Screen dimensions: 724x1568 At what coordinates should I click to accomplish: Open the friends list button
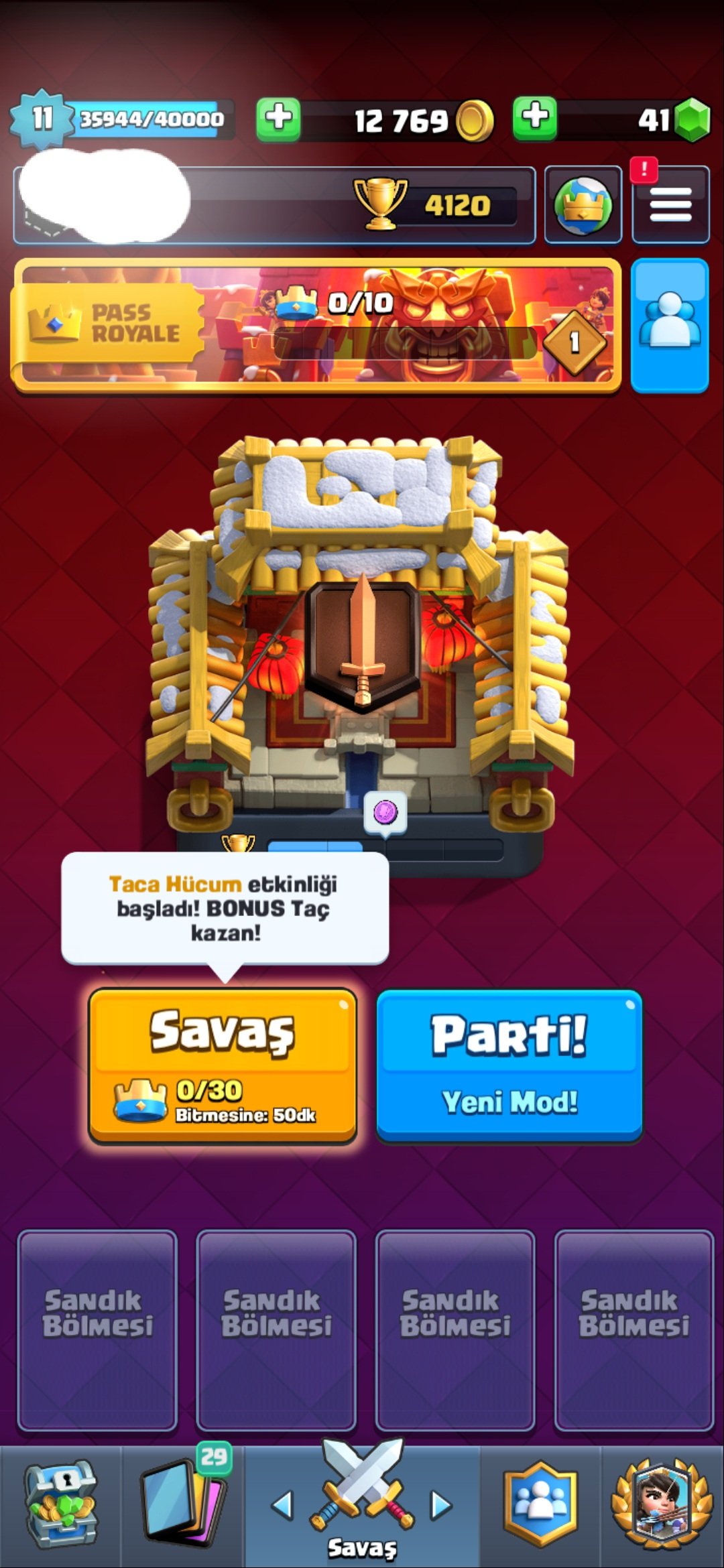pos(670,325)
